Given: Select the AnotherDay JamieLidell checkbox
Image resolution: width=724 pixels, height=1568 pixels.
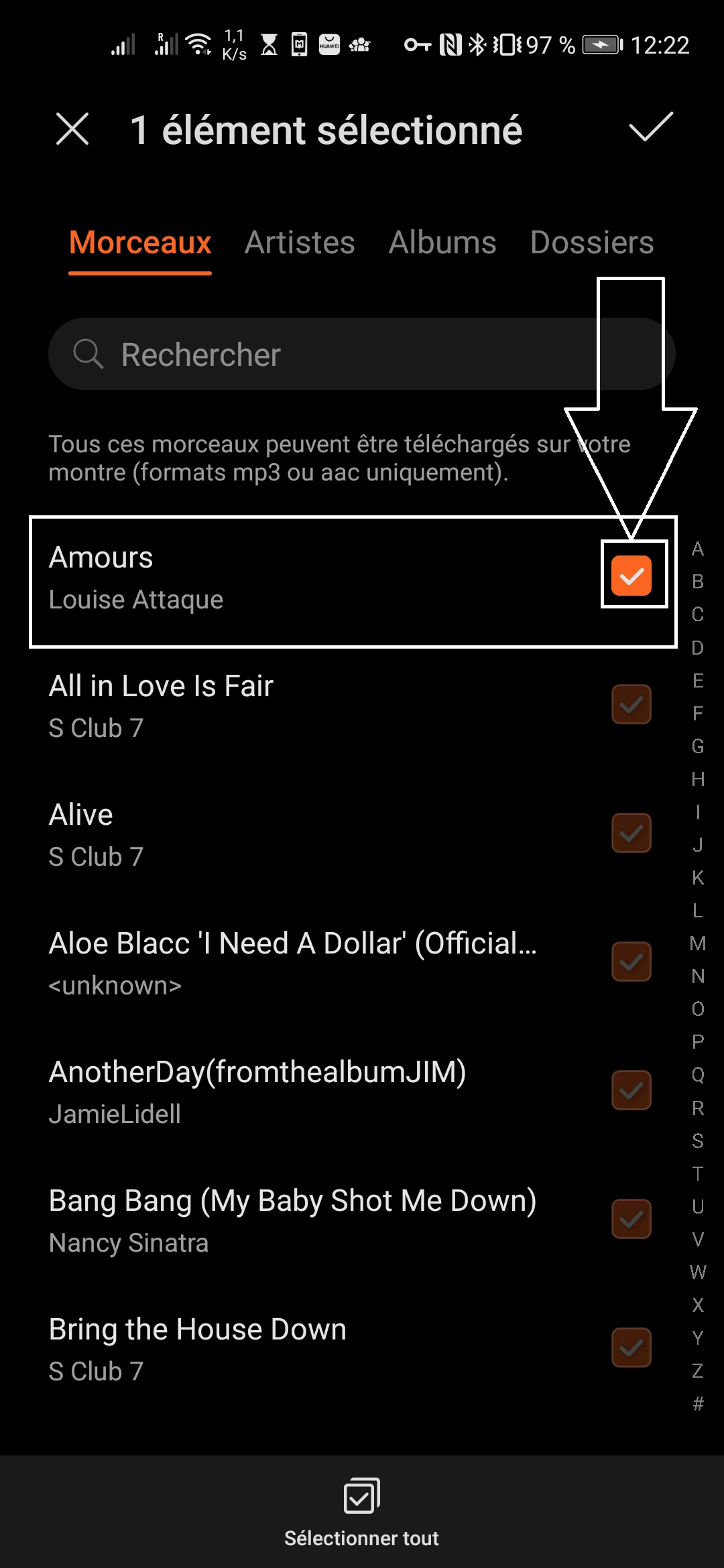Looking at the screenshot, I should click(631, 1090).
